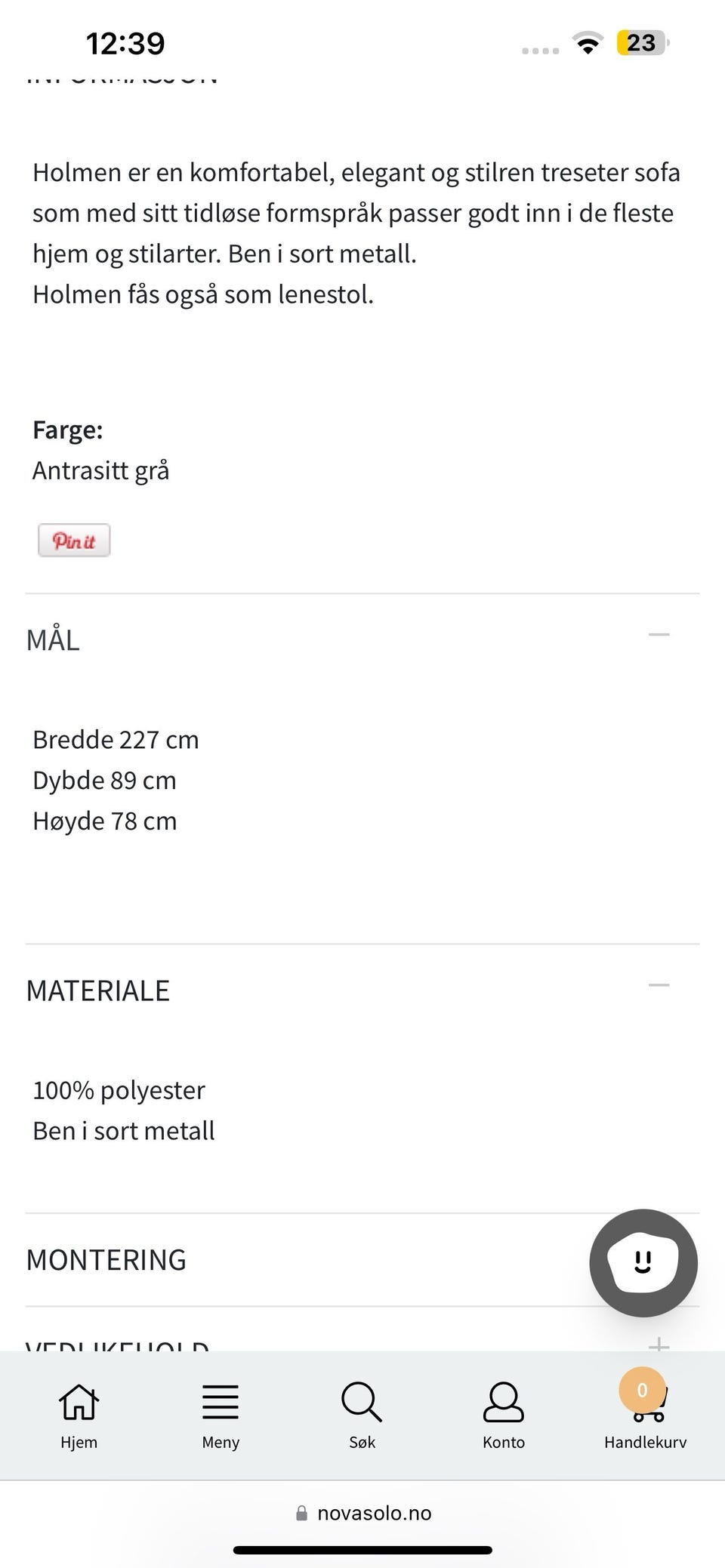Collapse the MATERIALE section
The image size is (725, 1568).
point(659,985)
